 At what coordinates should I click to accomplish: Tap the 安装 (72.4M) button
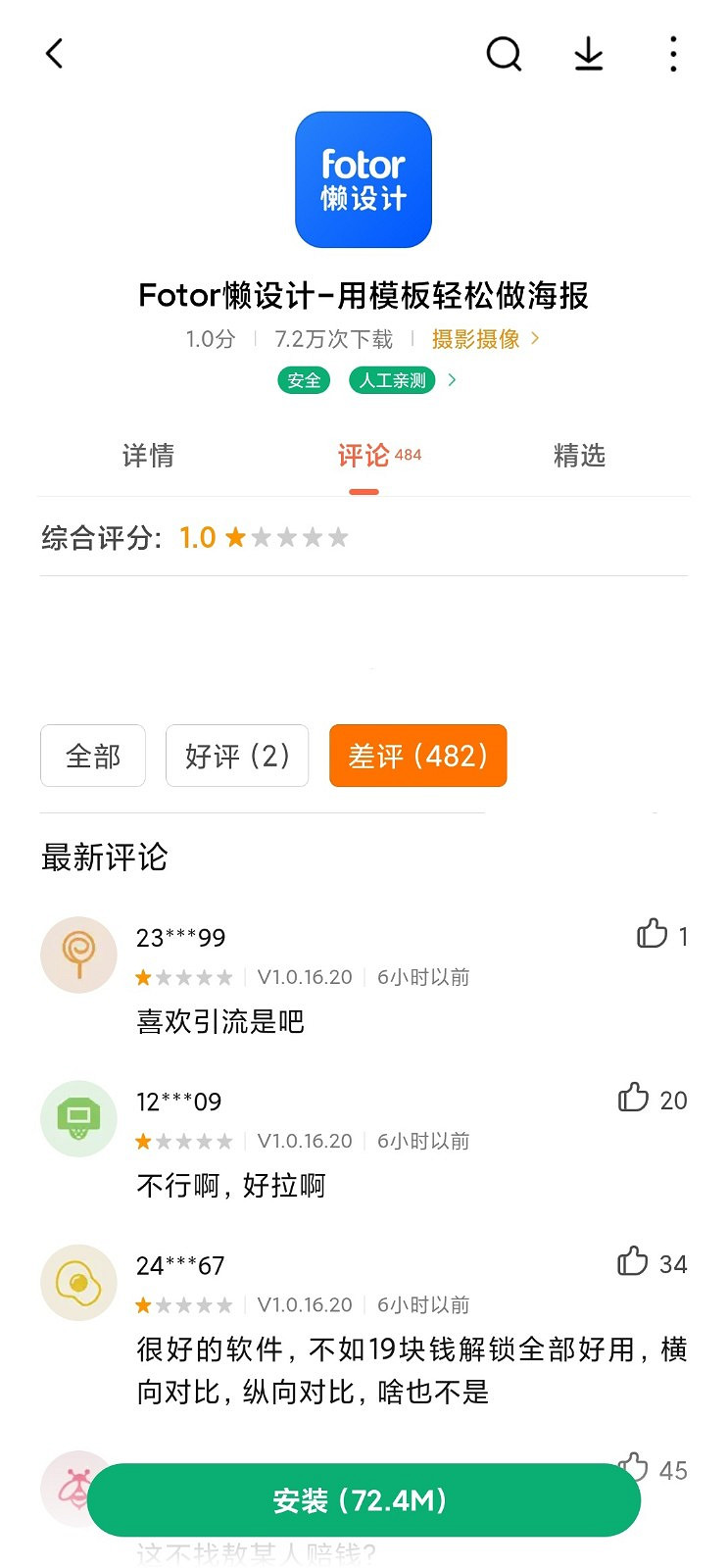[364, 1500]
